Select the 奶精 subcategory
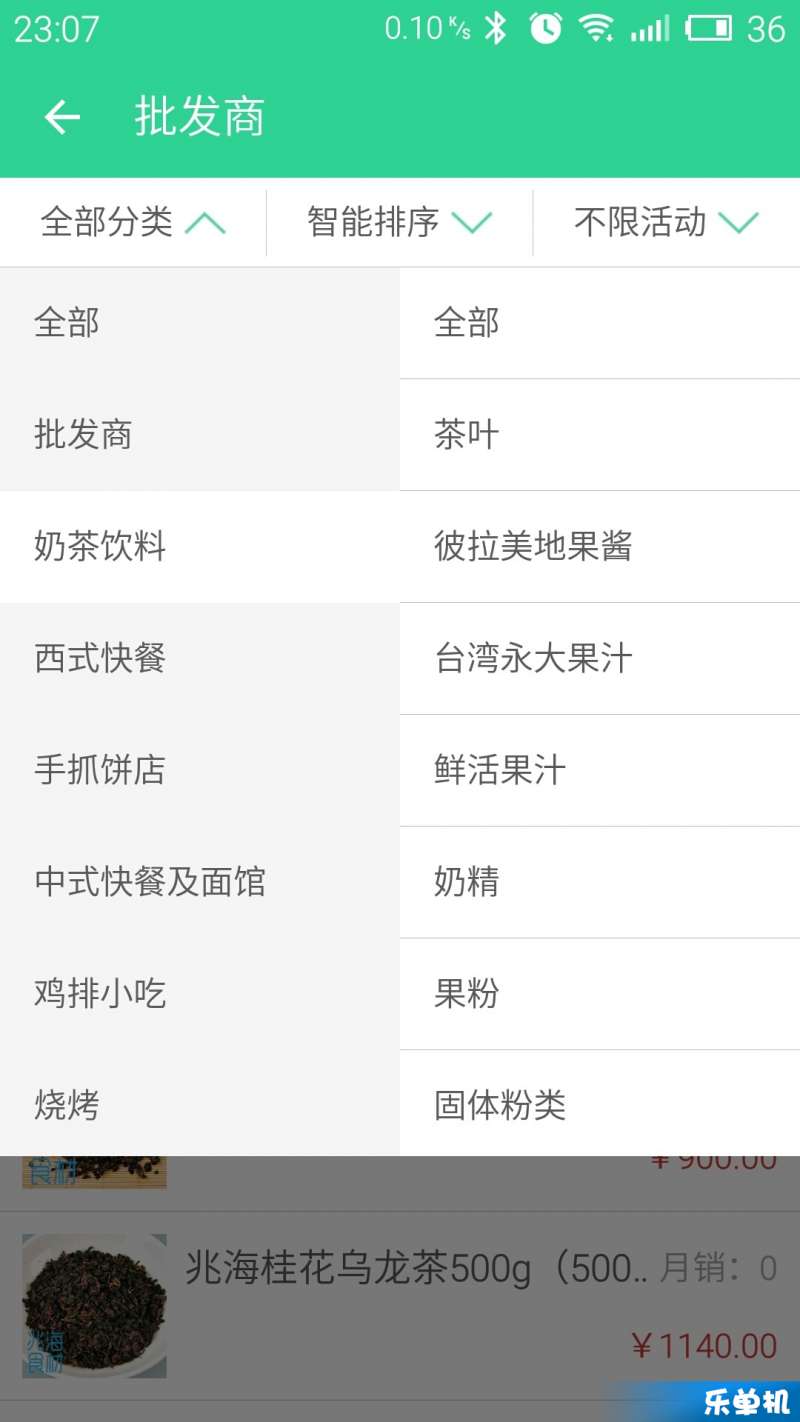The image size is (800, 1422). point(600,883)
